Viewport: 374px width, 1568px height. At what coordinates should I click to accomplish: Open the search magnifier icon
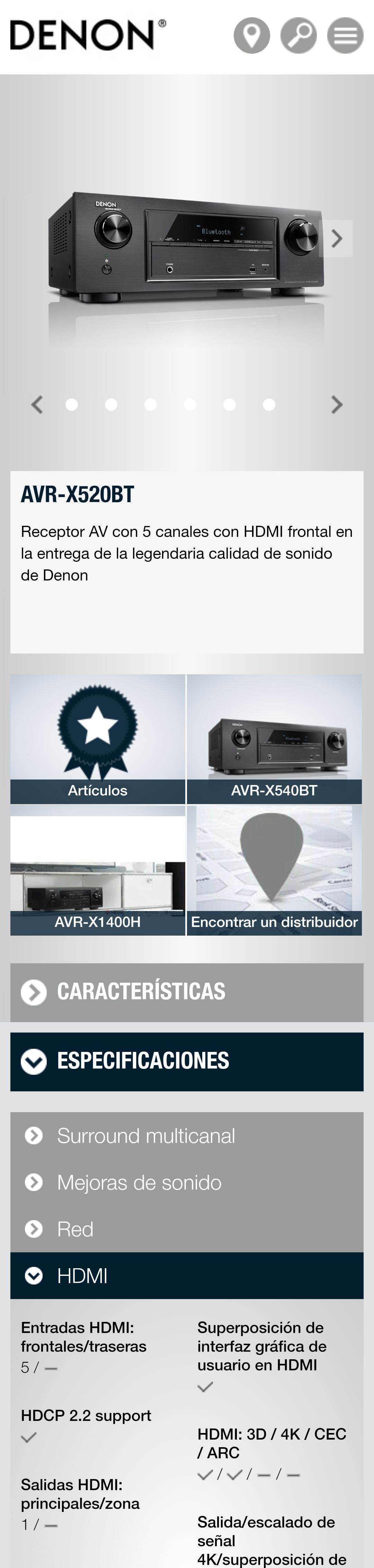pyautogui.click(x=299, y=35)
